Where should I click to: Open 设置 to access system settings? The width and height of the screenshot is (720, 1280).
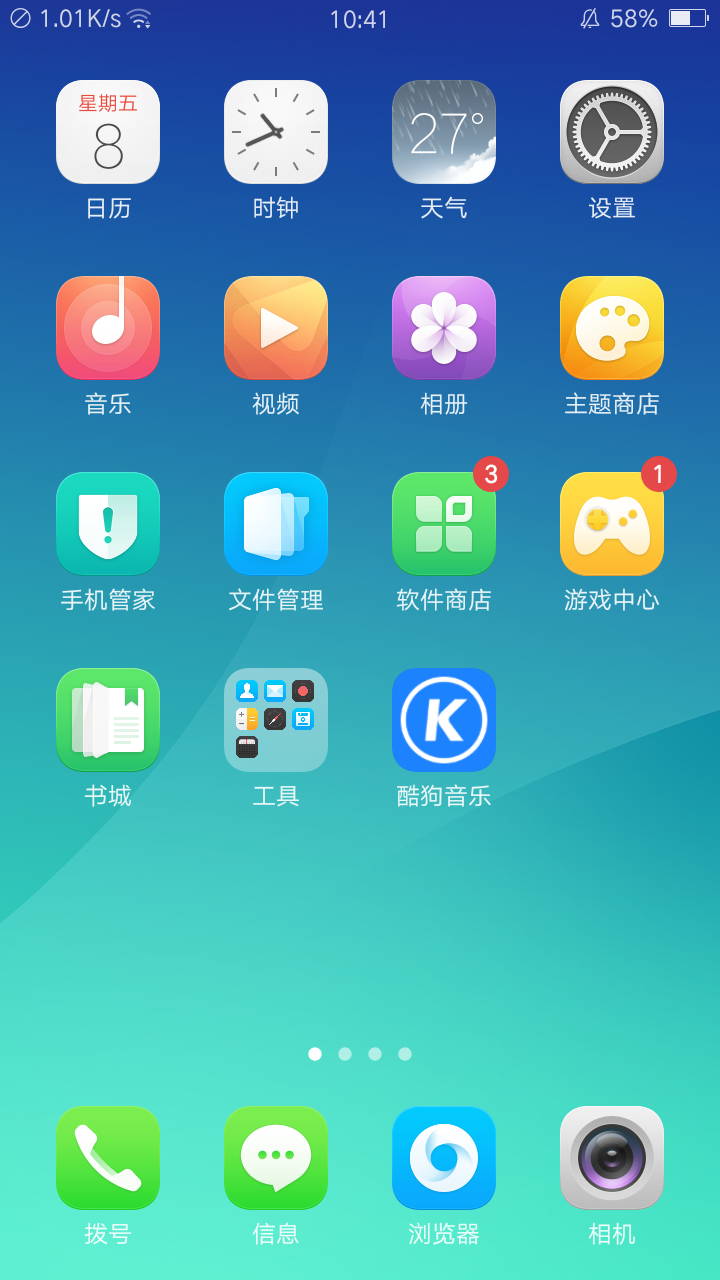611,131
